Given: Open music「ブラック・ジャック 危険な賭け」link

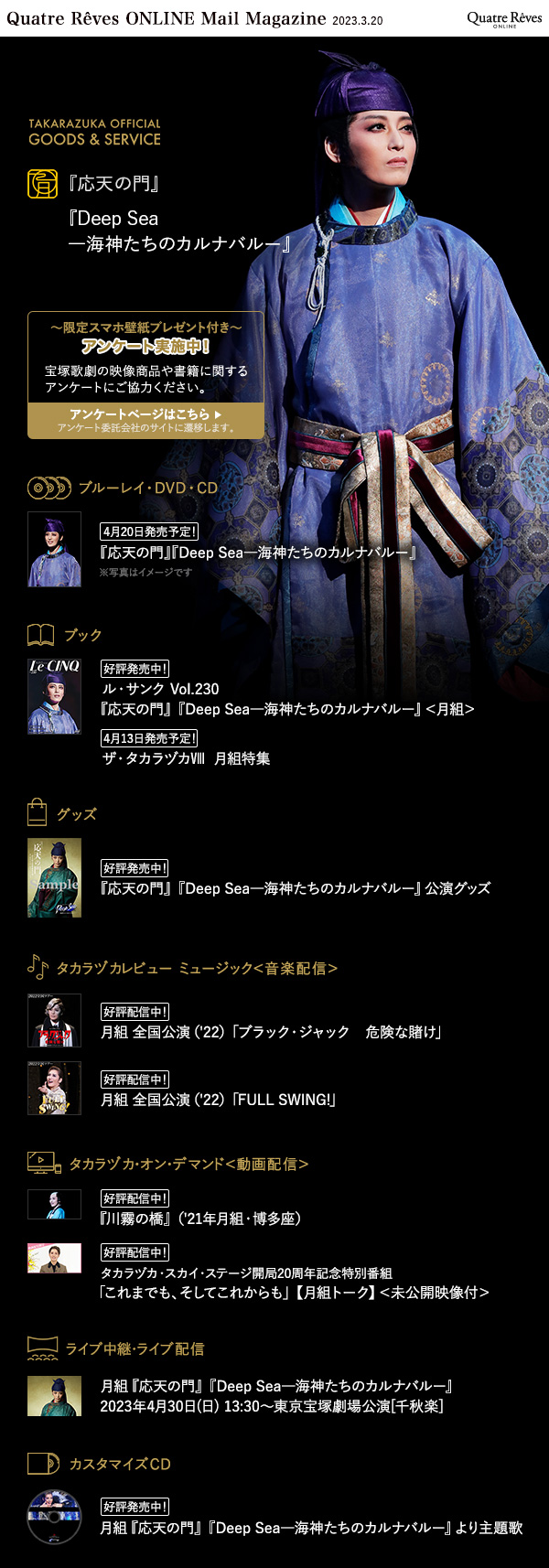Looking at the screenshot, I should point(272,1032).
